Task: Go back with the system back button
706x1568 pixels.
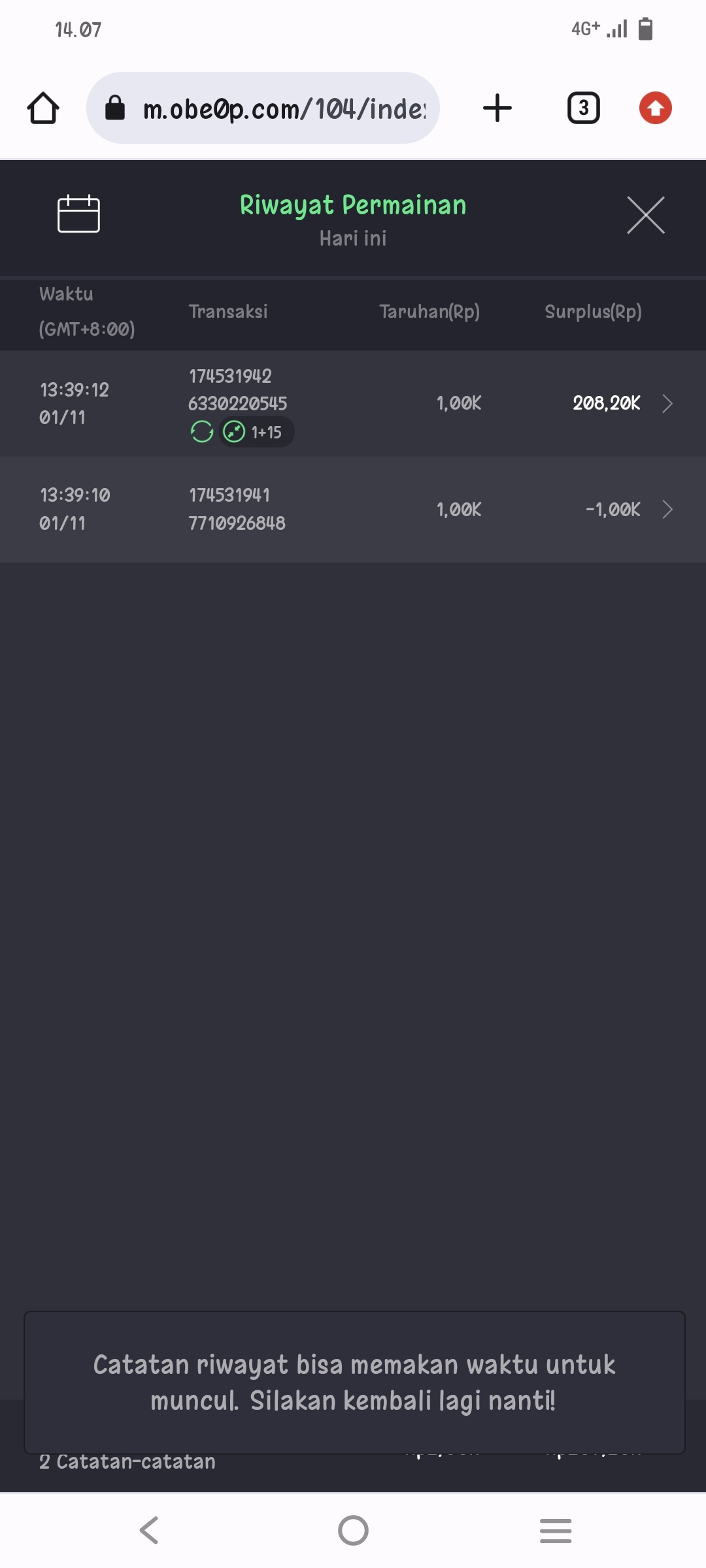Action: 150,1530
